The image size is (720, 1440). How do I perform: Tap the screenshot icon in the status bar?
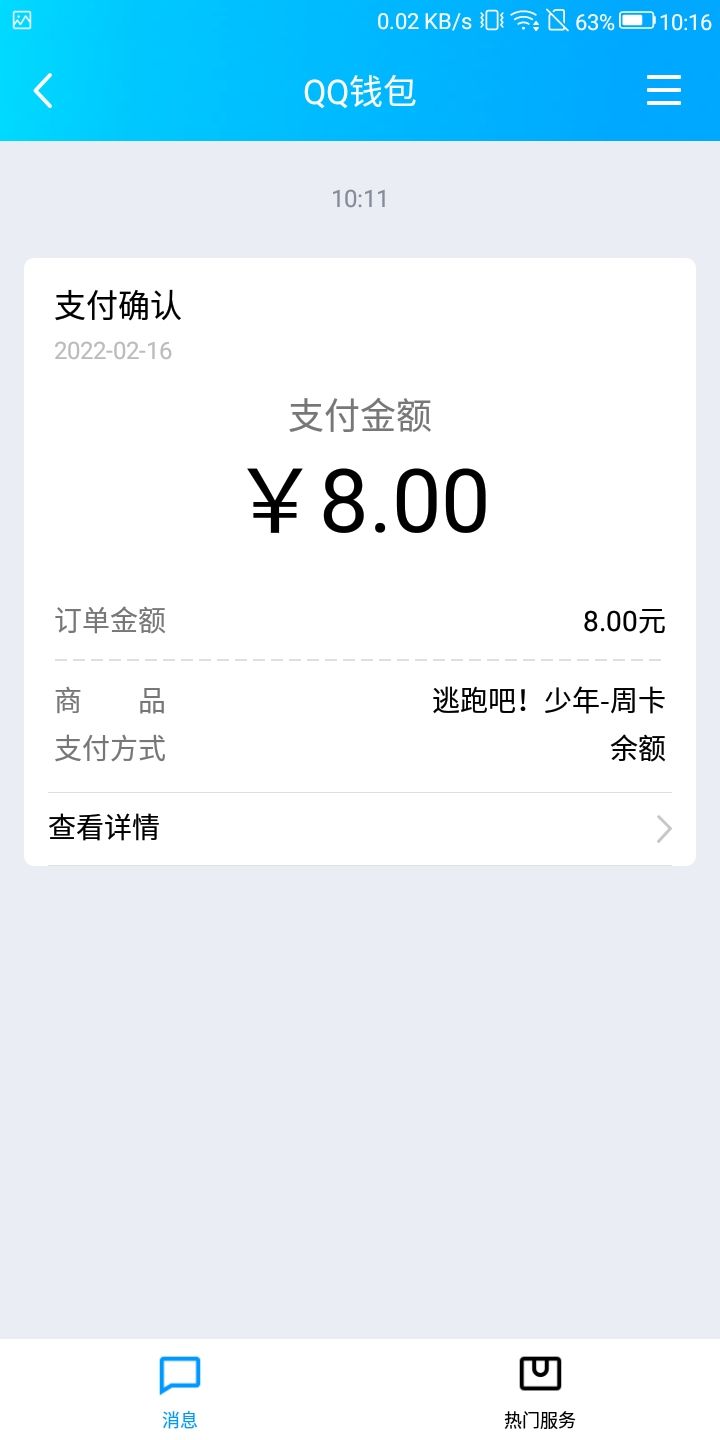tap(21, 19)
